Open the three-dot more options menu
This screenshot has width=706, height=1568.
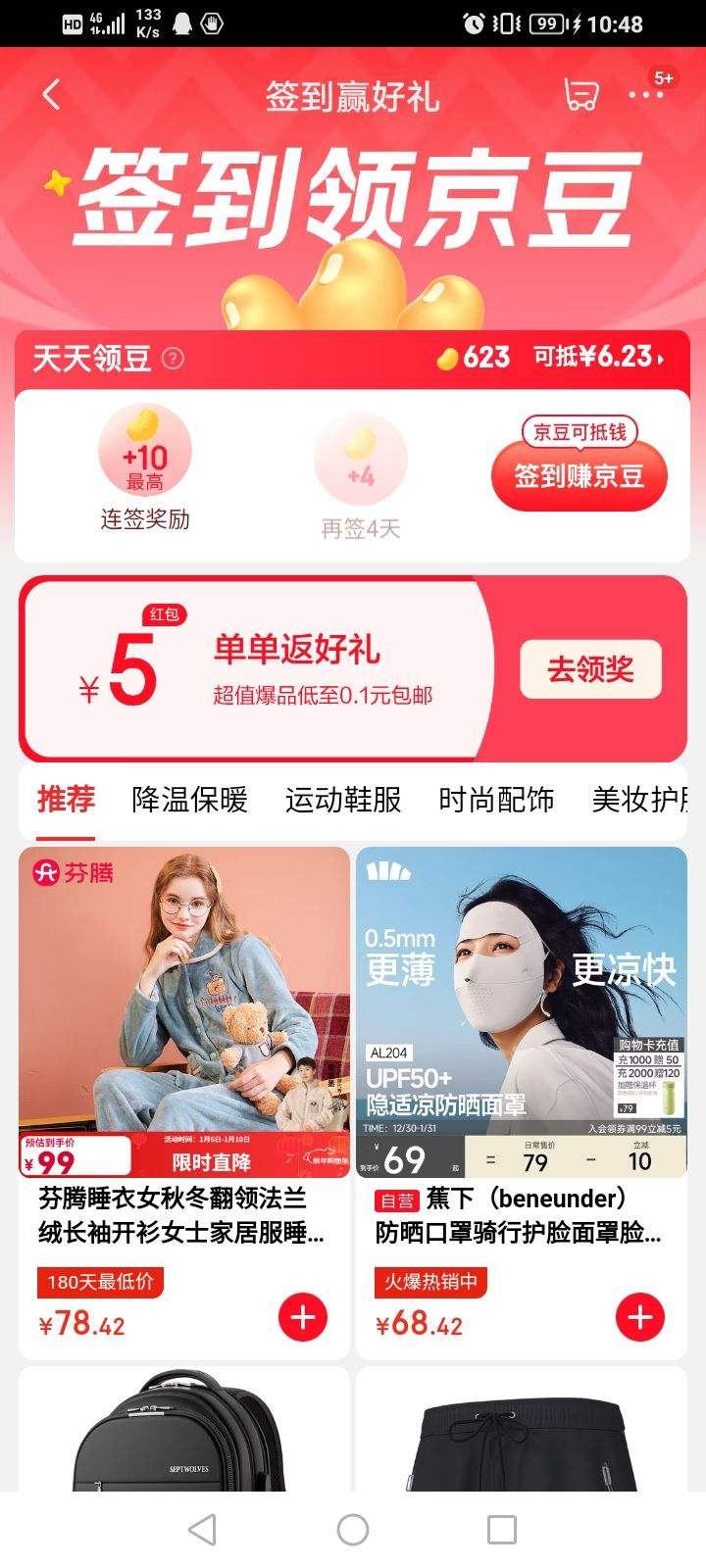coord(645,95)
